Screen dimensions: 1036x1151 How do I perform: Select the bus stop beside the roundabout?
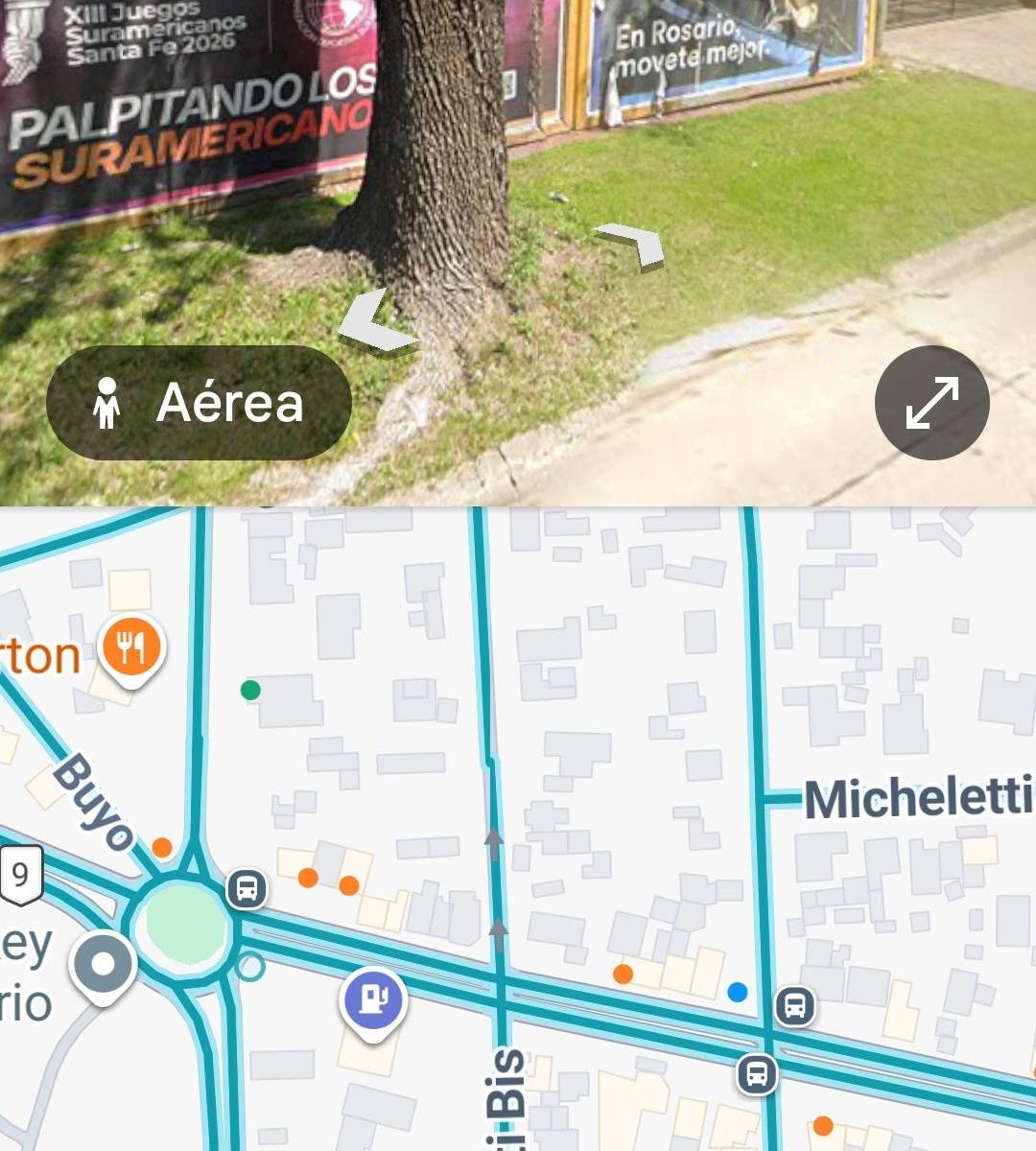coord(247,889)
